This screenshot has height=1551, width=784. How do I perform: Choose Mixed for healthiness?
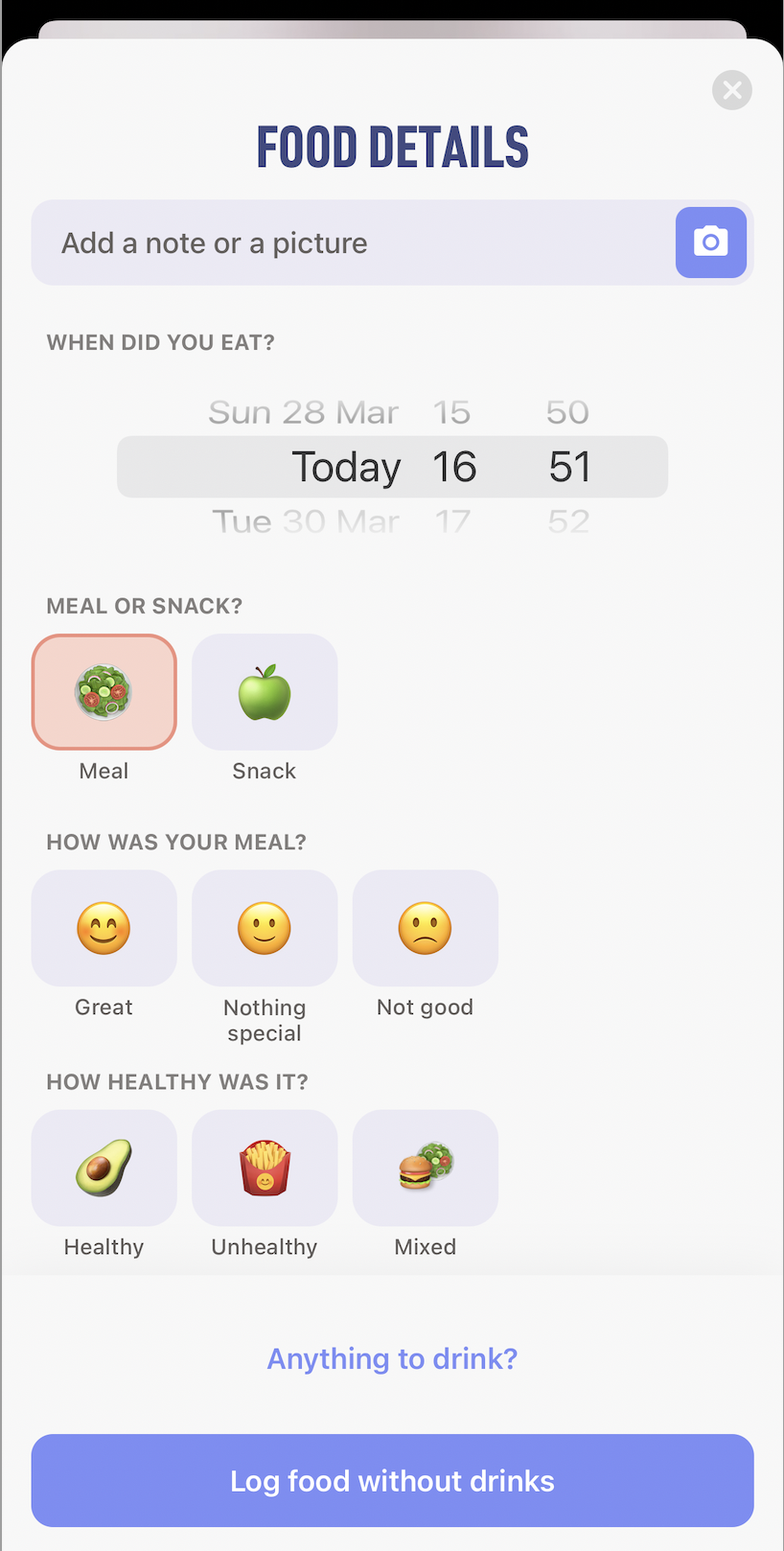tap(425, 1168)
